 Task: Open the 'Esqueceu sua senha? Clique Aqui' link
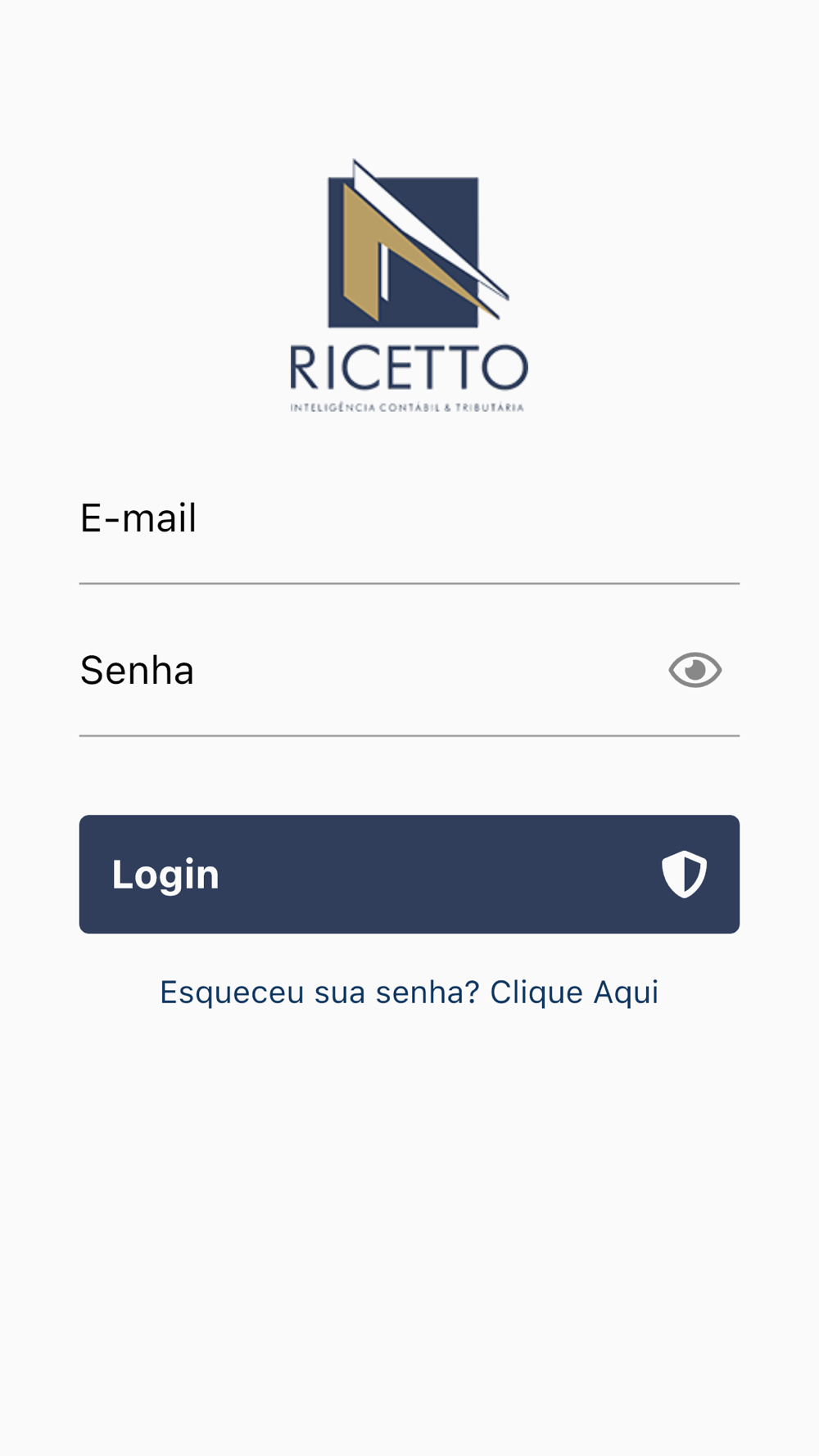point(409,993)
